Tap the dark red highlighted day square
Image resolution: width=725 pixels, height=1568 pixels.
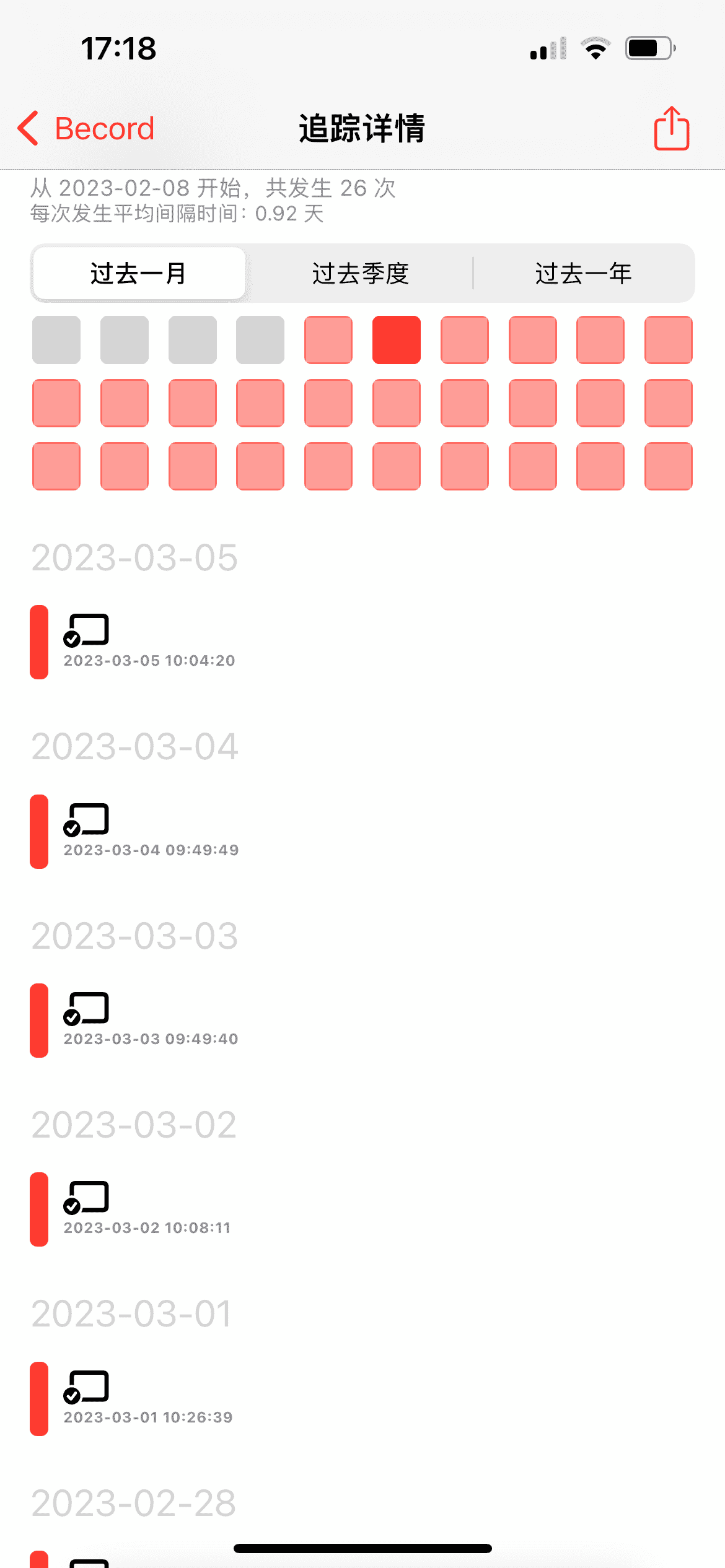pyautogui.click(x=397, y=340)
